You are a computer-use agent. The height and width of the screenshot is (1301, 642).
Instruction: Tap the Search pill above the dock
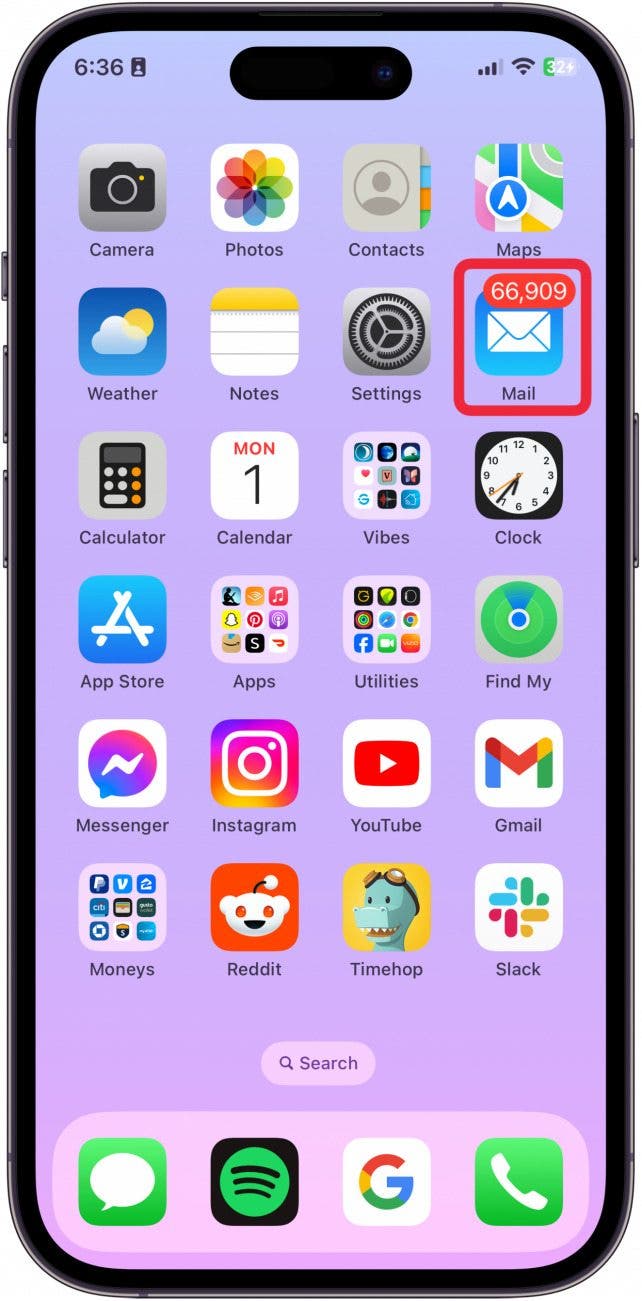click(318, 1063)
